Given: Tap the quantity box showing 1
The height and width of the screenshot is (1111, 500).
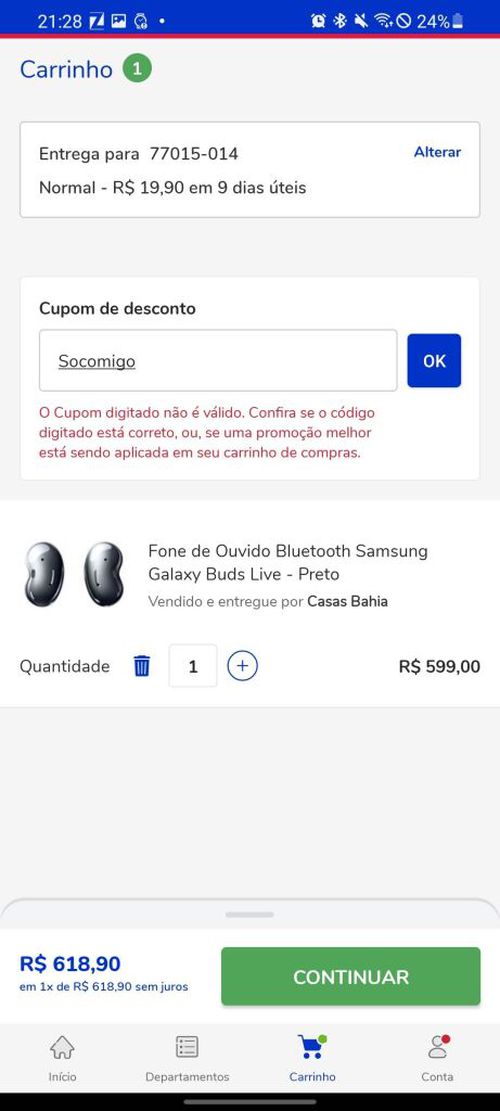Looking at the screenshot, I should (193, 666).
